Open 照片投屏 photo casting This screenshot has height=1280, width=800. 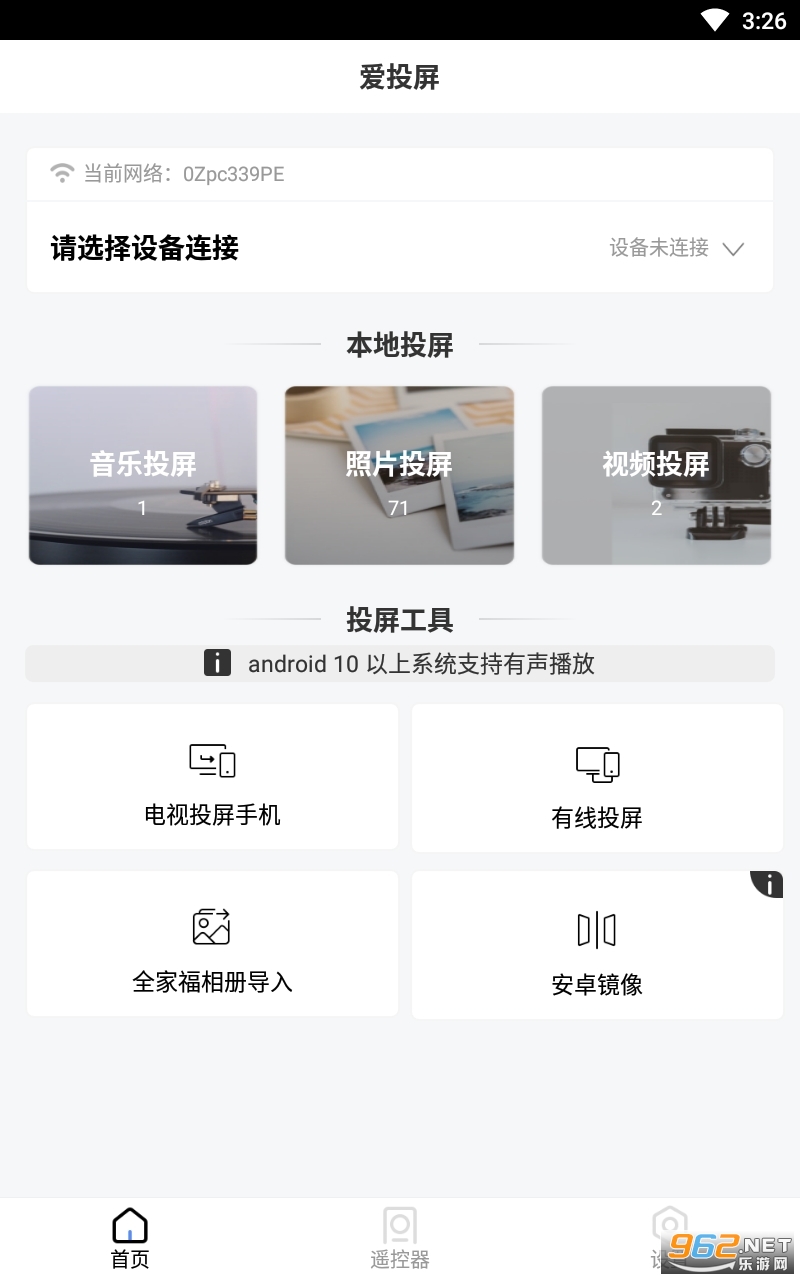point(399,476)
